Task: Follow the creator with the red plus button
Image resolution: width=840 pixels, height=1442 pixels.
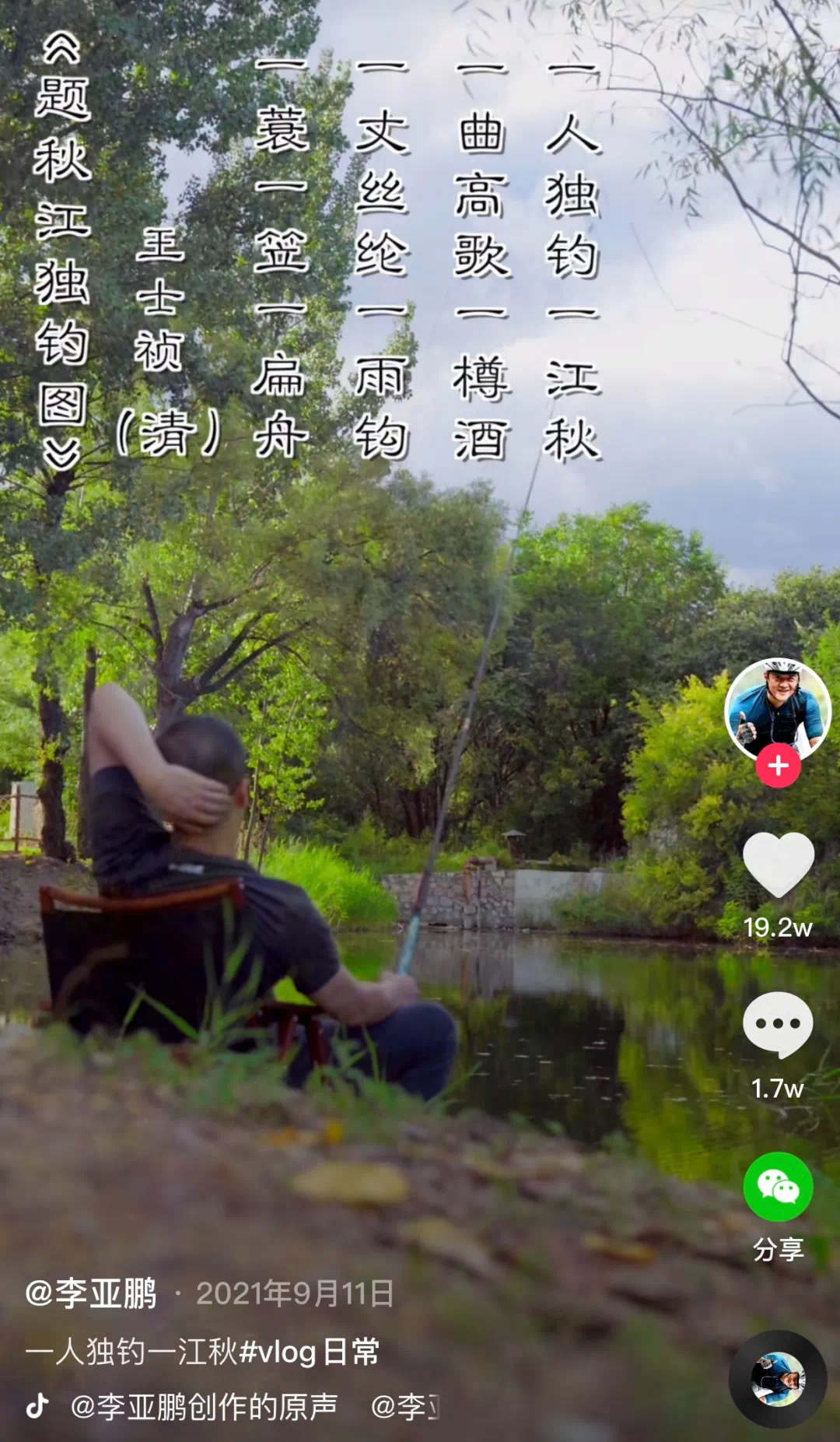Action: click(x=778, y=766)
